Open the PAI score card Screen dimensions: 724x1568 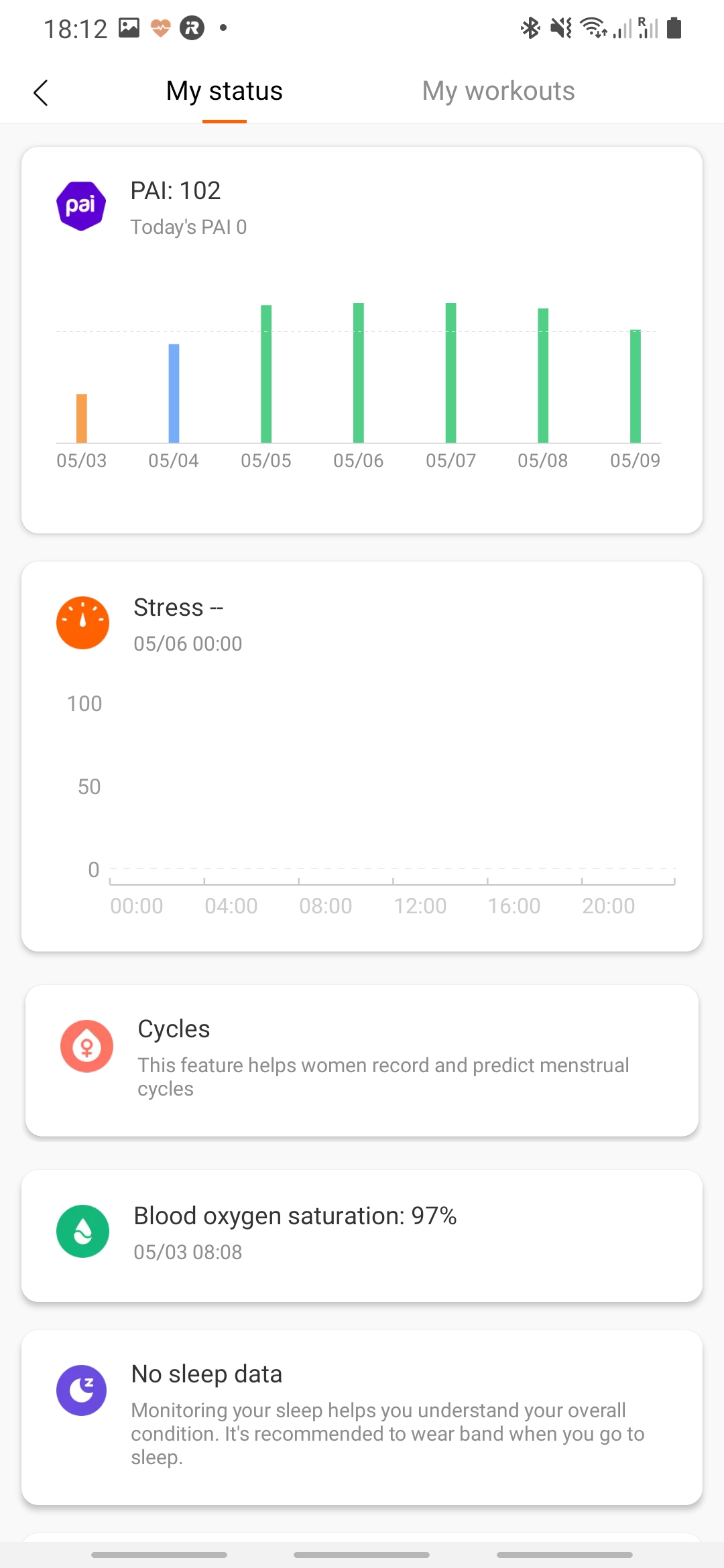(362, 340)
